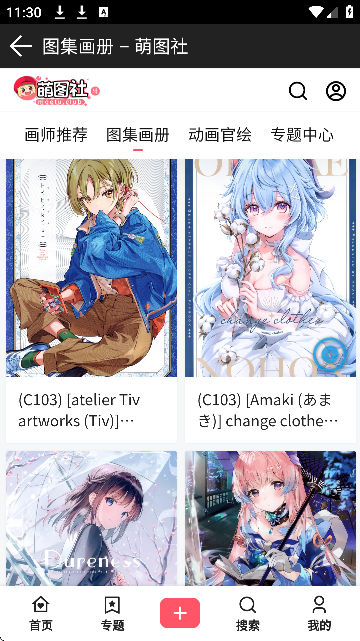Image resolution: width=360 pixels, height=641 pixels.
Task: Tap the red plus button
Action: pyautogui.click(x=180, y=613)
